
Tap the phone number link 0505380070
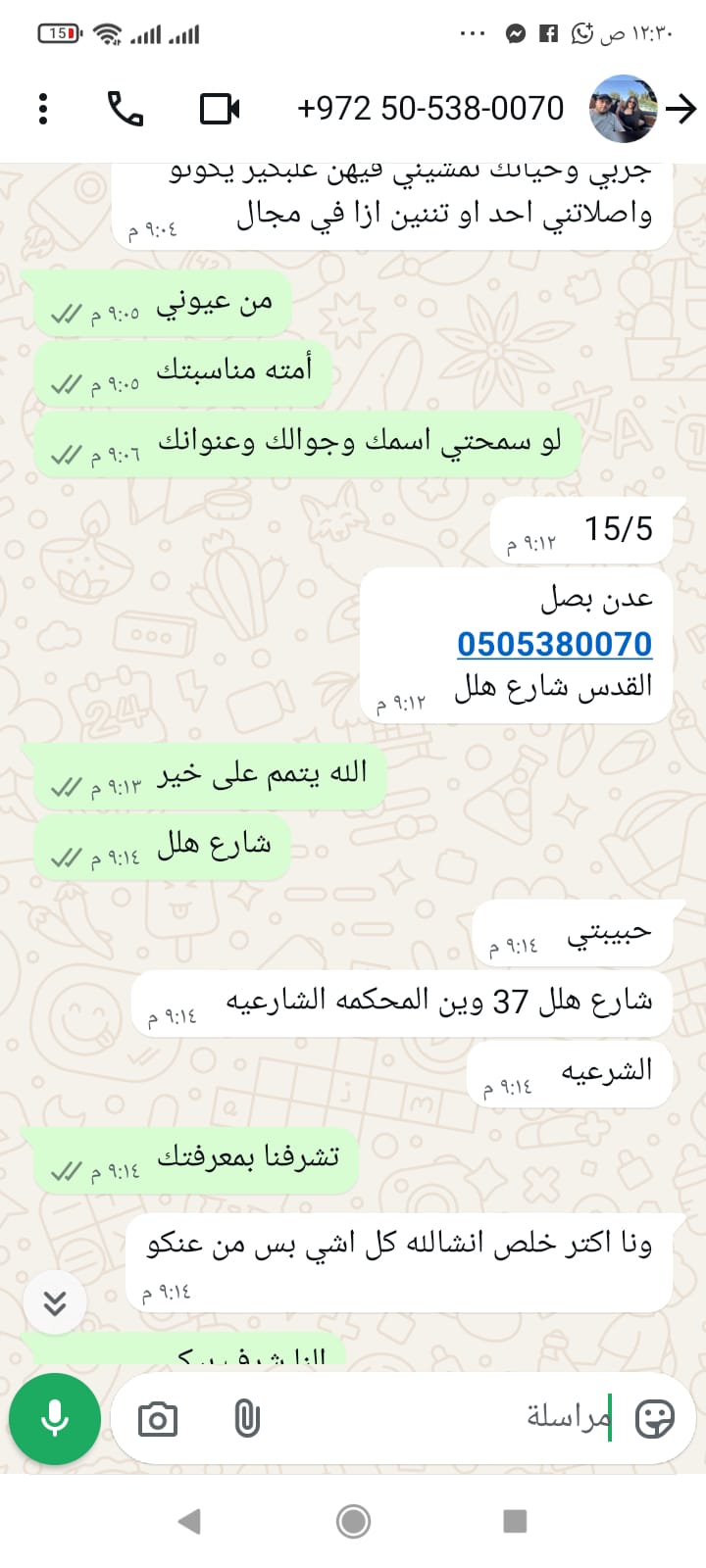[x=554, y=644]
